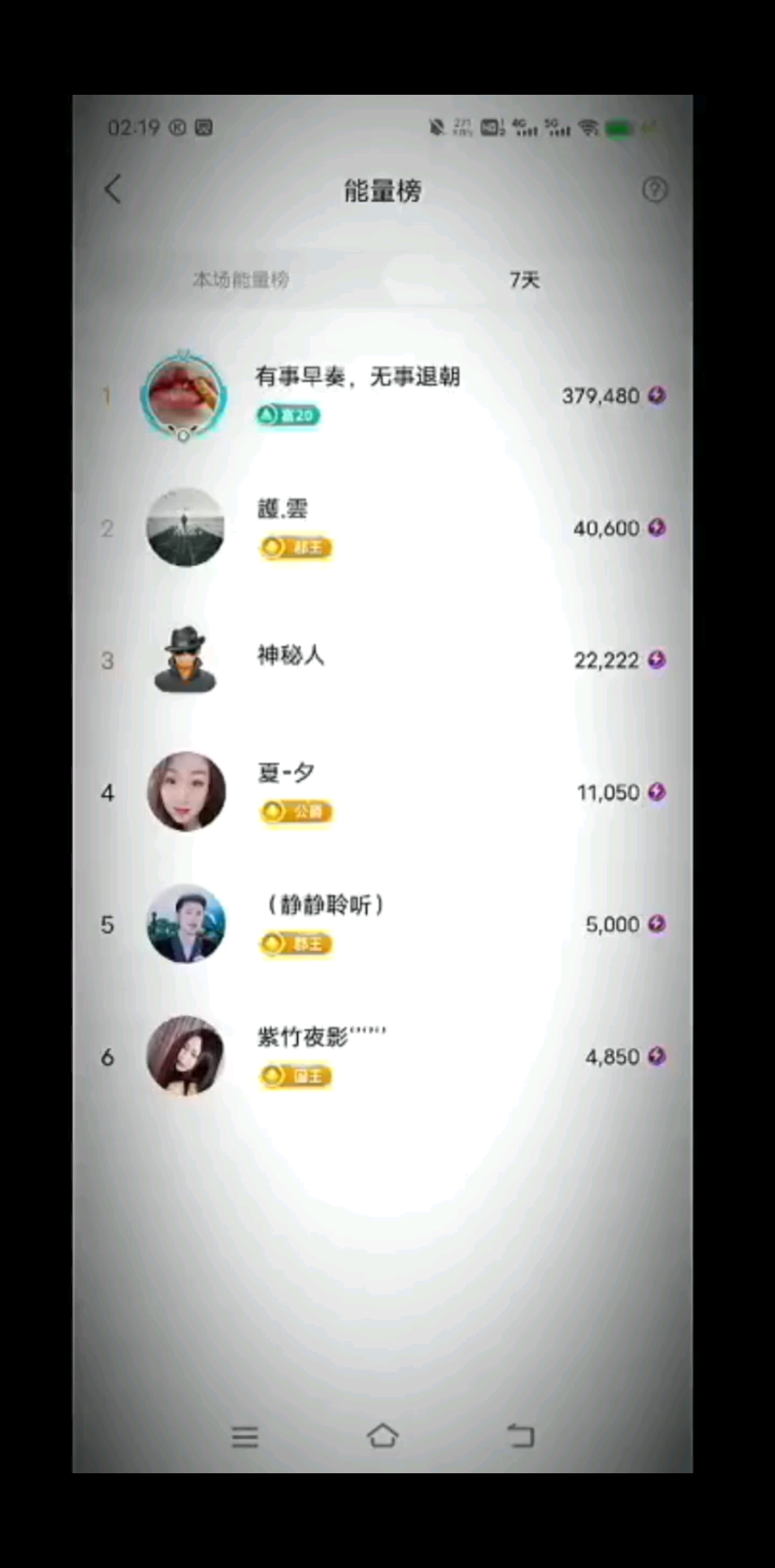Select the 7天 tab
The image size is (775, 1568).
(x=525, y=279)
